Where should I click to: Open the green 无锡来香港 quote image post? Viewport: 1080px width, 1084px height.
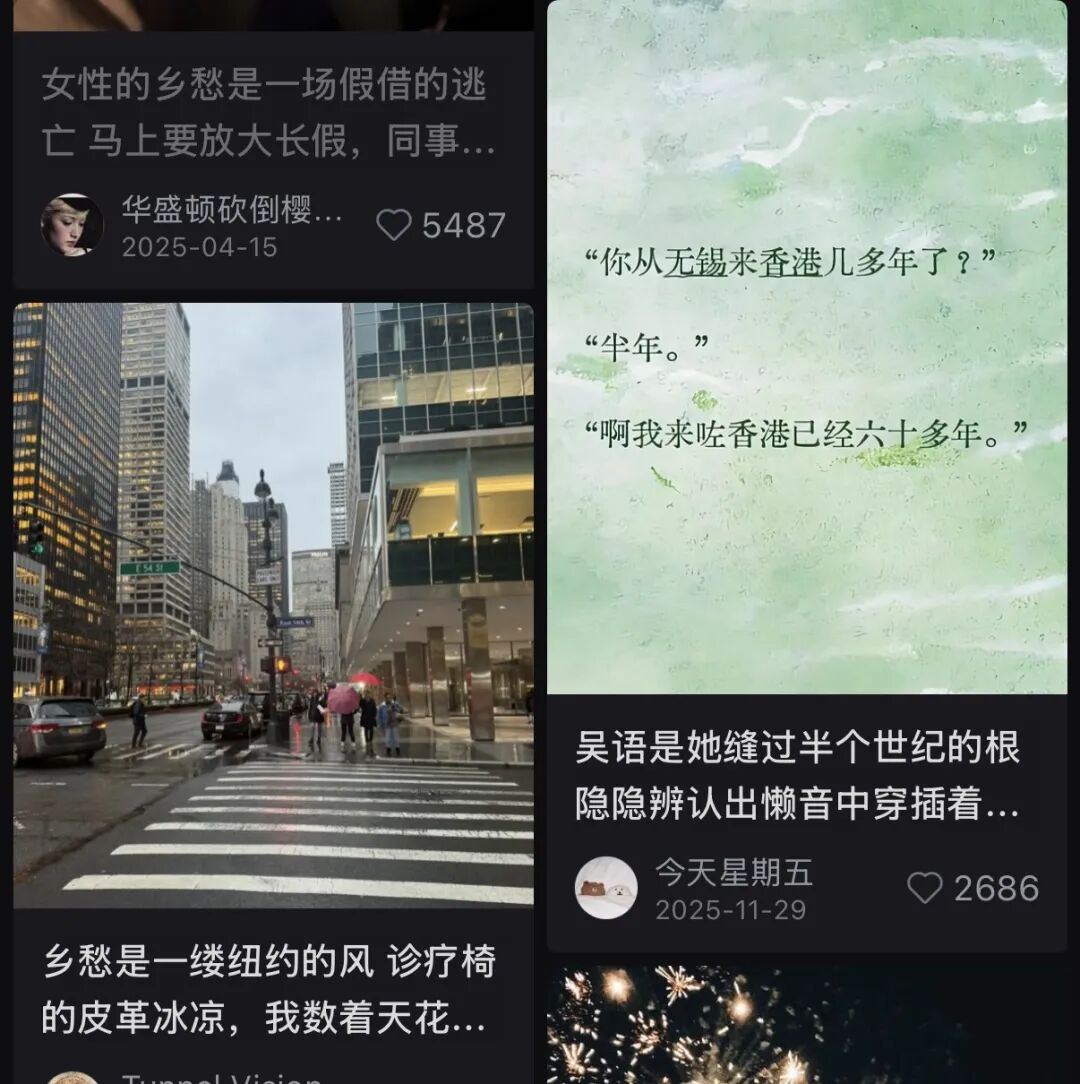pyautogui.click(x=806, y=347)
